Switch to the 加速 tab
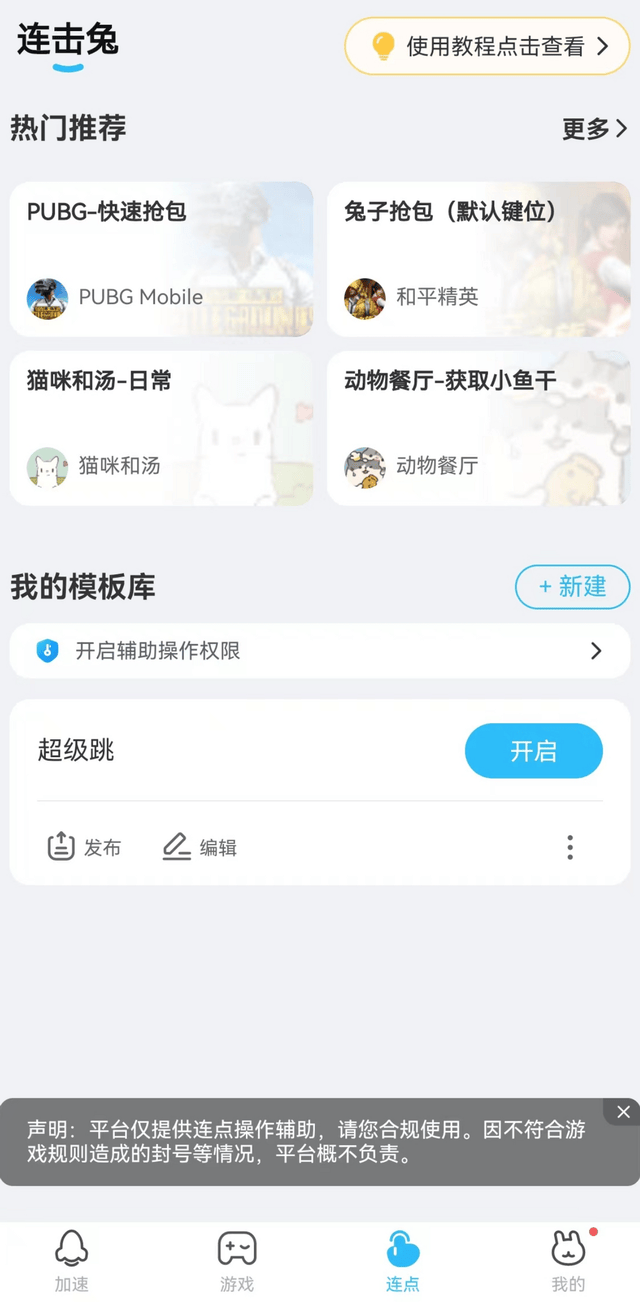The image size is (640, 1302). point(72,1261)
